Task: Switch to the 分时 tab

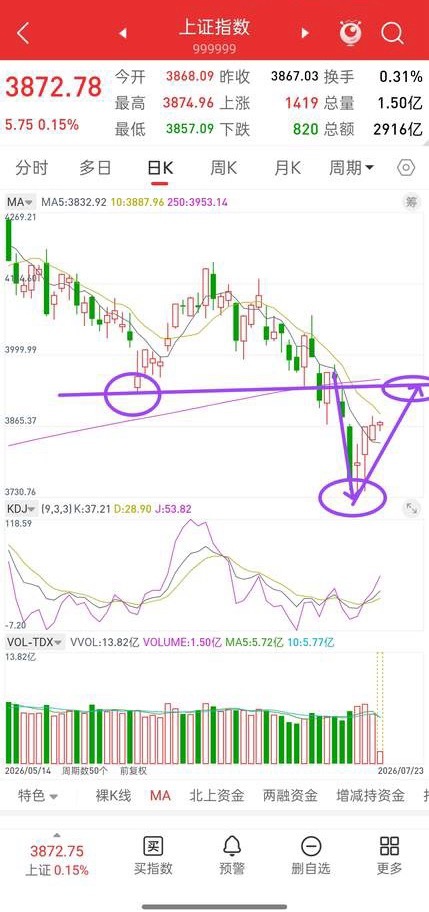Action: pos(31,168)
